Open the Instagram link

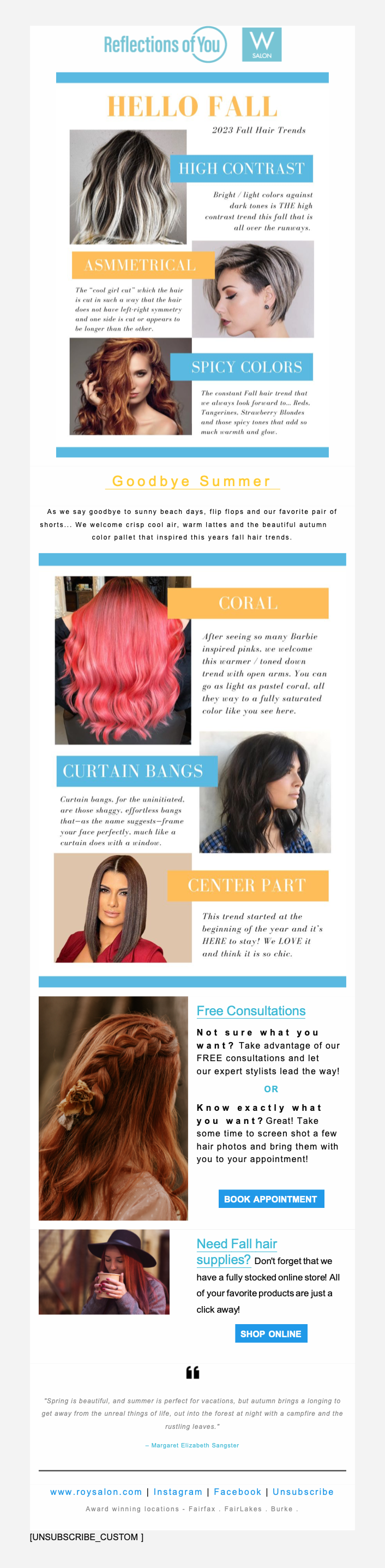[x=178, y=1491]
